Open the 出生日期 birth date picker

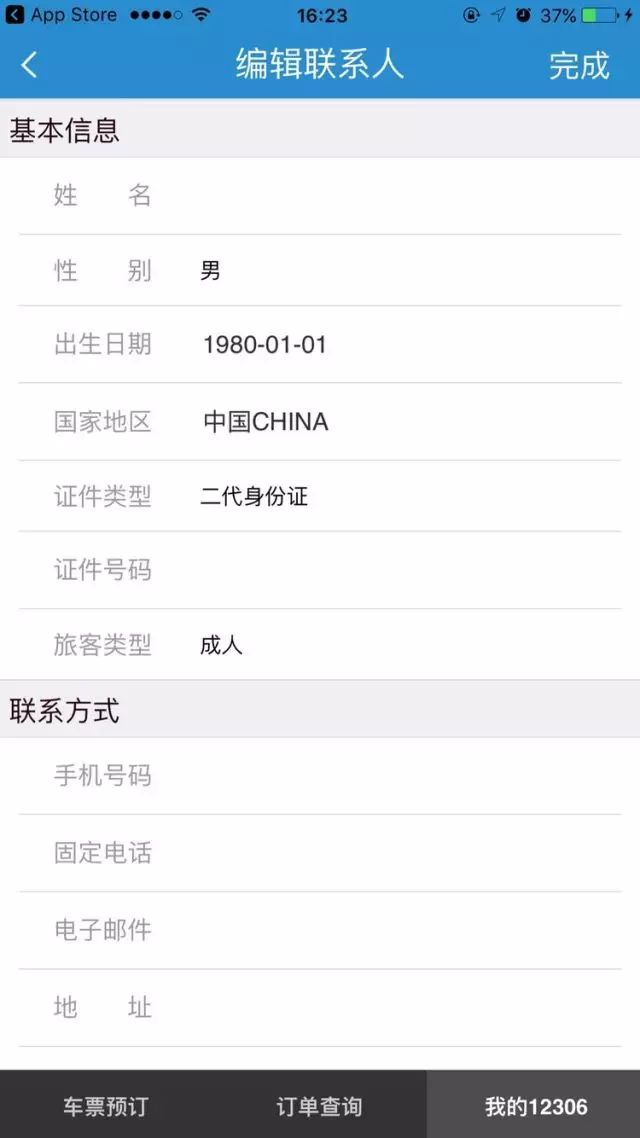pos(320,345)
